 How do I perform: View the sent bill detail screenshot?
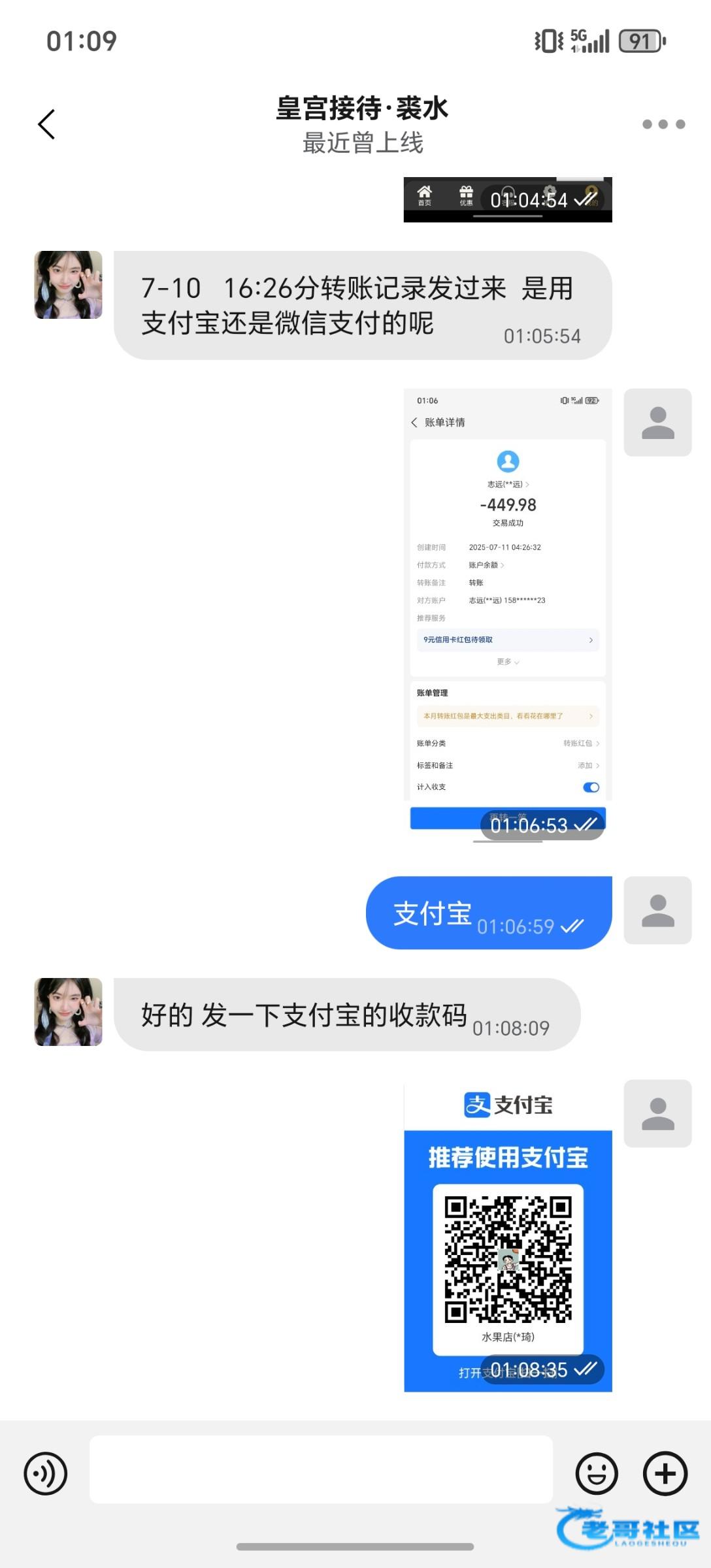click(x=508, y=608)
